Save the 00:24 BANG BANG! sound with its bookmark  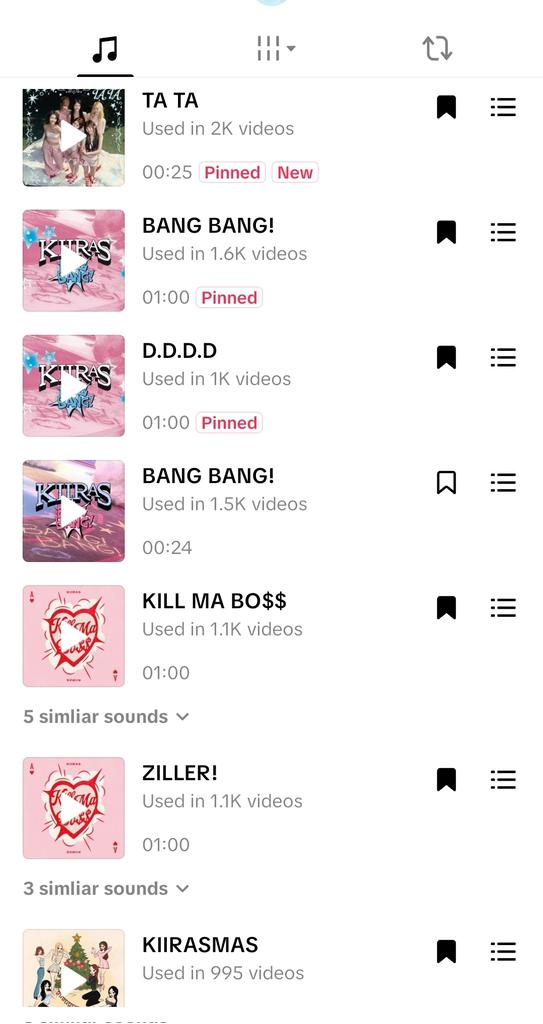446,483
